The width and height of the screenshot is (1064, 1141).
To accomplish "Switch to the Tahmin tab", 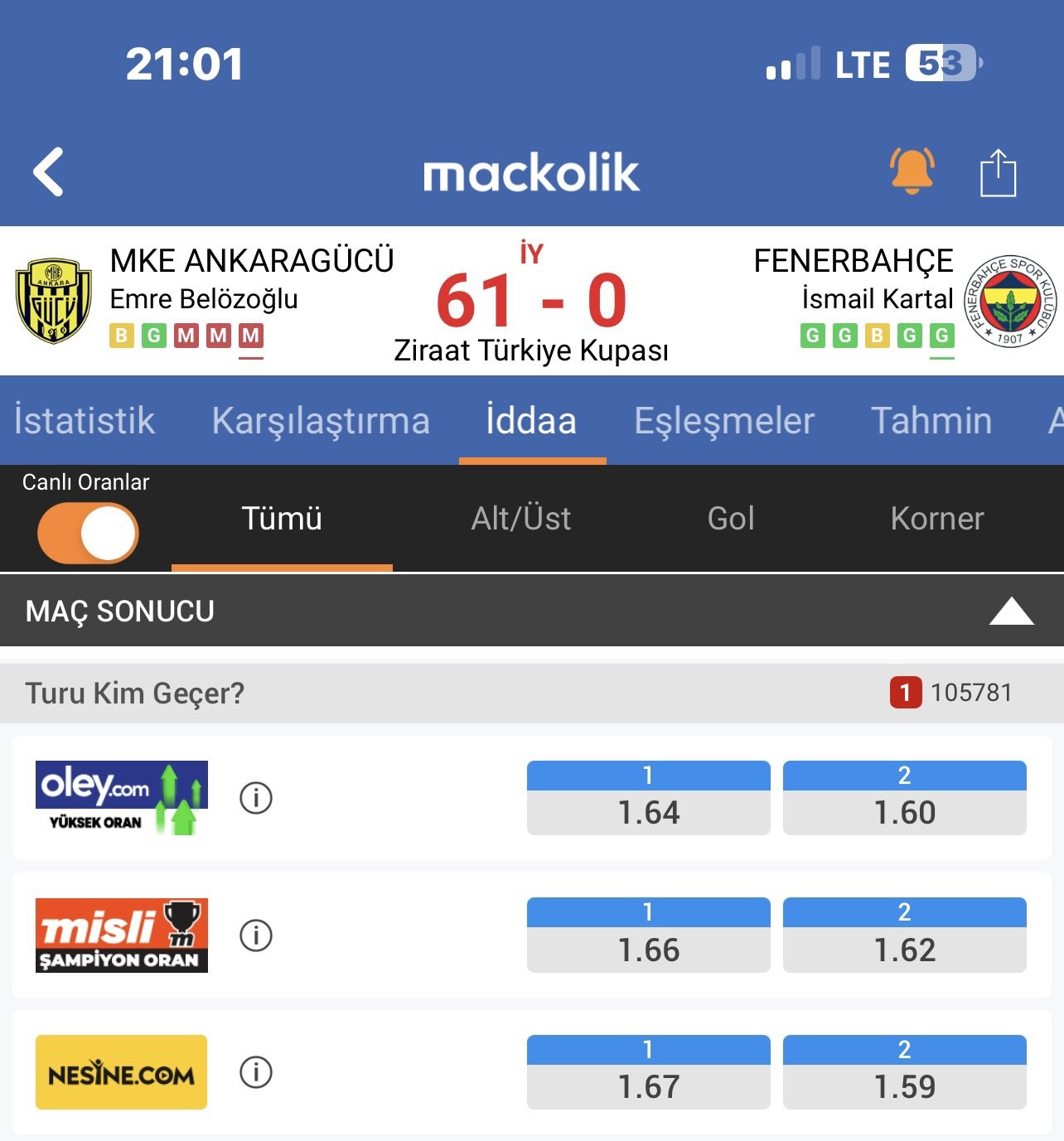I will [931, 421].
